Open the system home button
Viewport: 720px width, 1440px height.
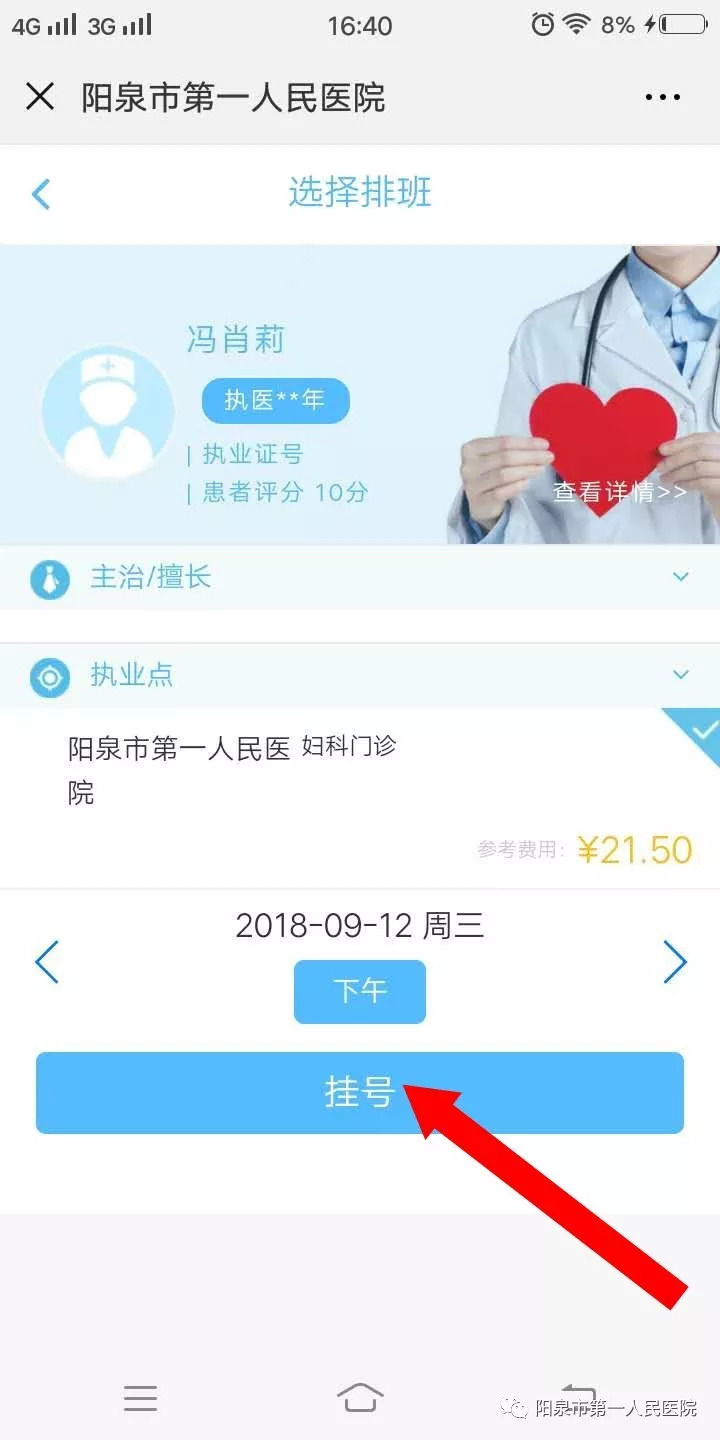pos(360,1397)
